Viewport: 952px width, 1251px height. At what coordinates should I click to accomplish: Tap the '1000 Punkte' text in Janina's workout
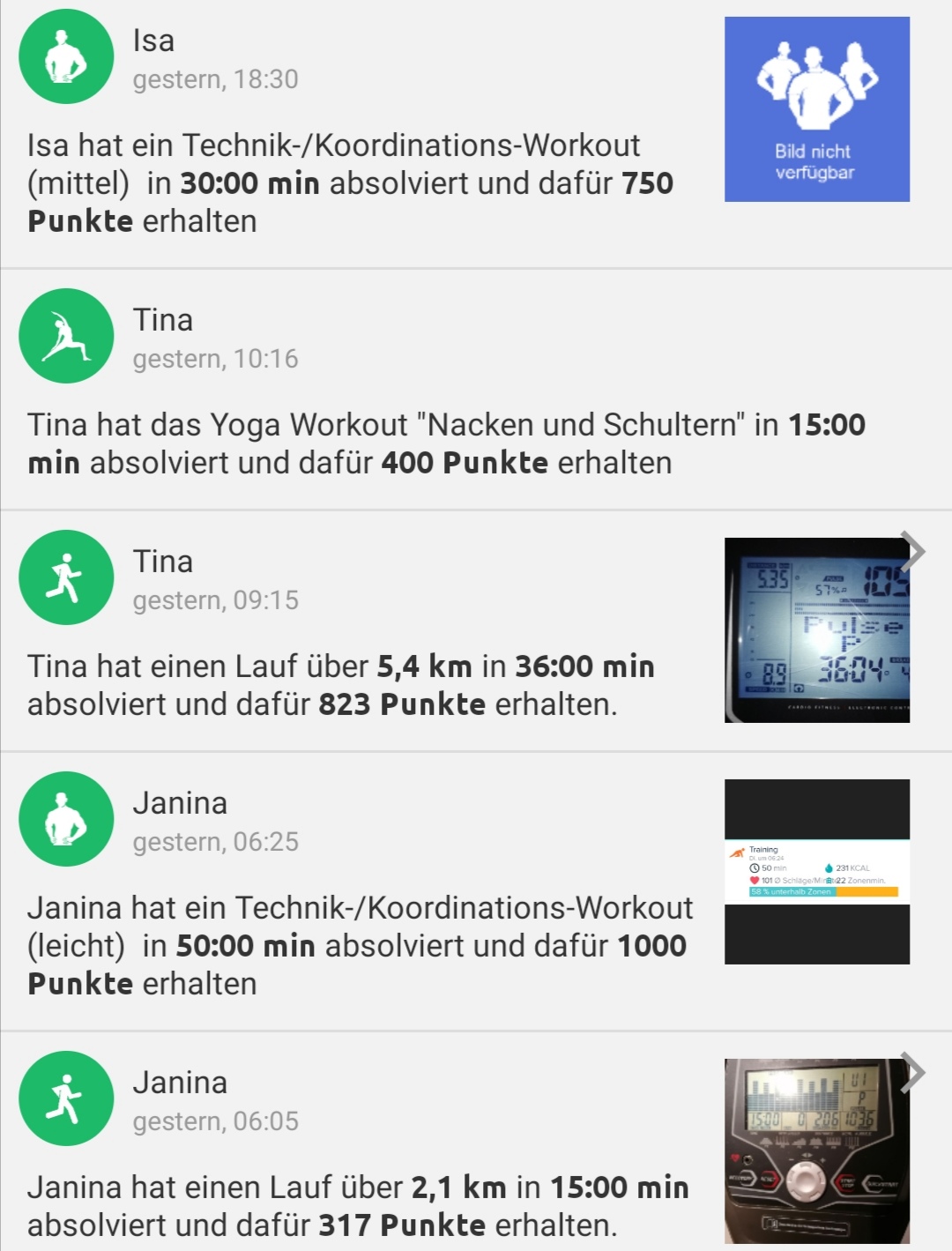(x=651, y=944)
